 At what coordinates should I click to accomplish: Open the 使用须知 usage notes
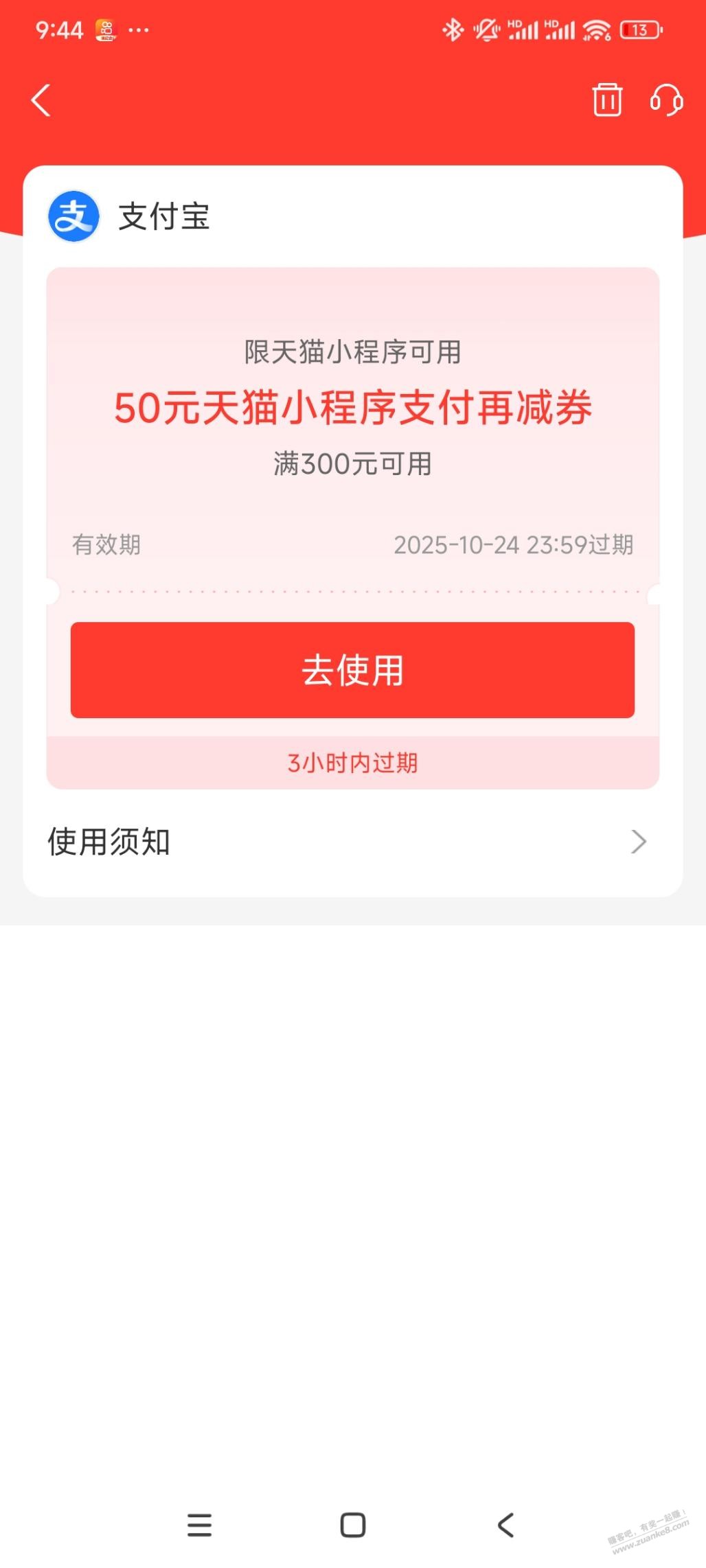pyautogui.click(x=347, y=842)
